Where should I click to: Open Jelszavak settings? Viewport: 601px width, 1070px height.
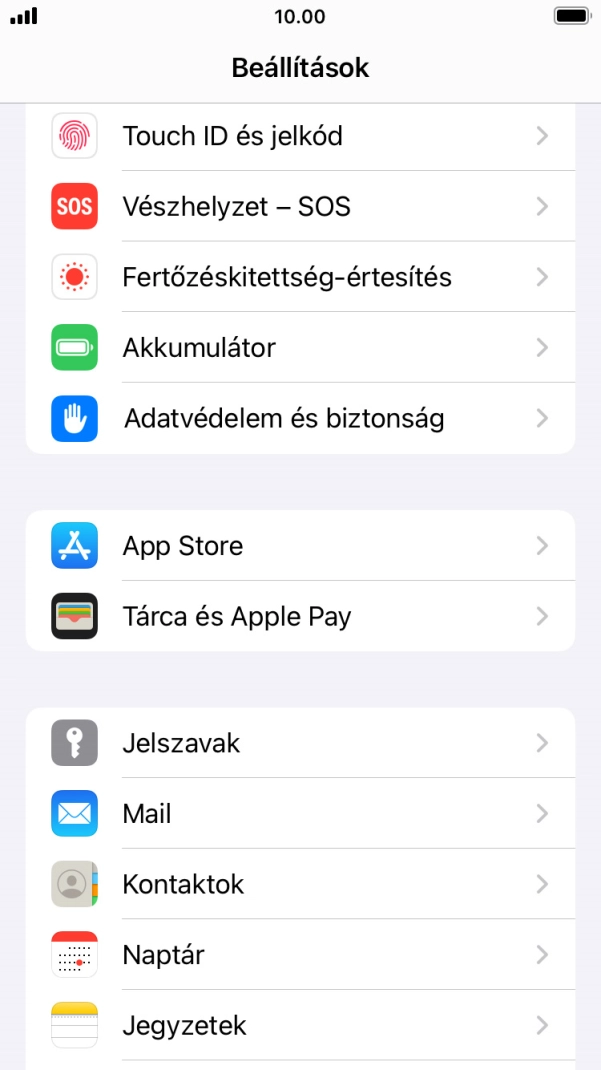(300, 743)
